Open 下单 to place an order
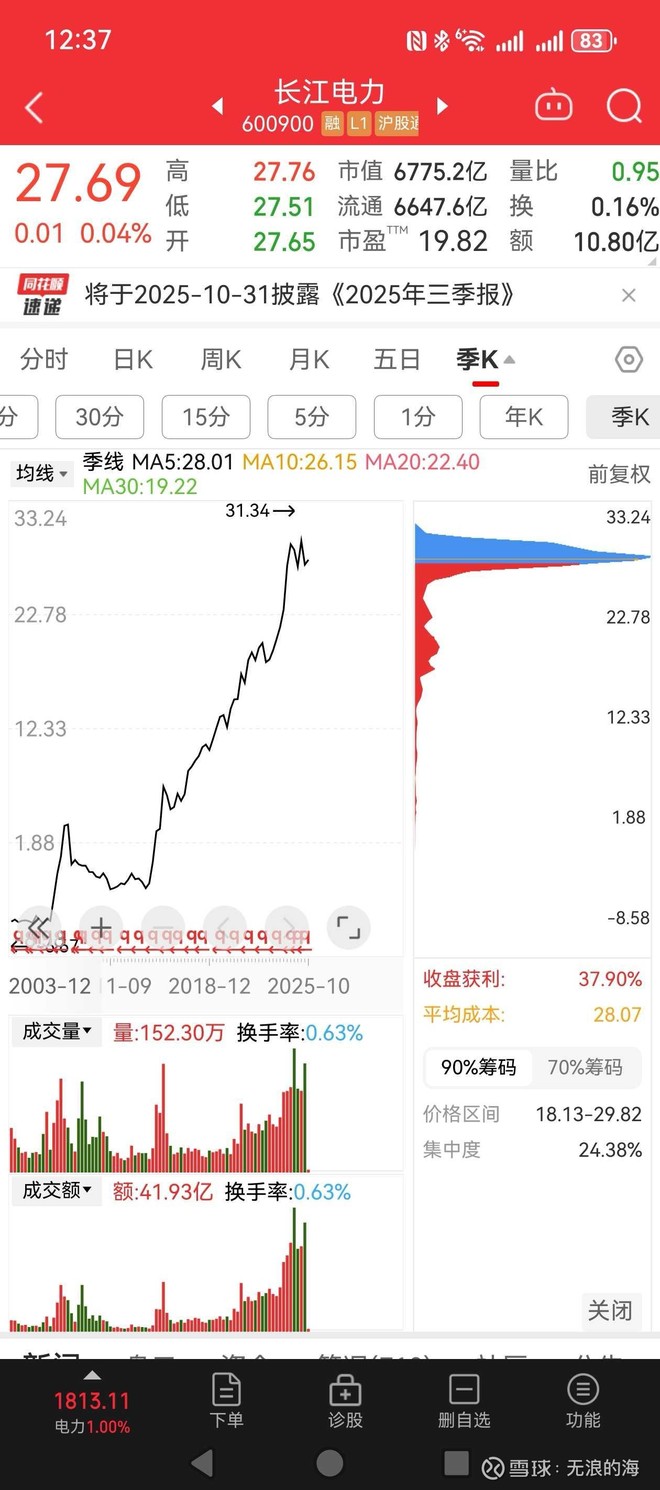The width and height of the screenshot is (660, 1490). coord(227,1400)
